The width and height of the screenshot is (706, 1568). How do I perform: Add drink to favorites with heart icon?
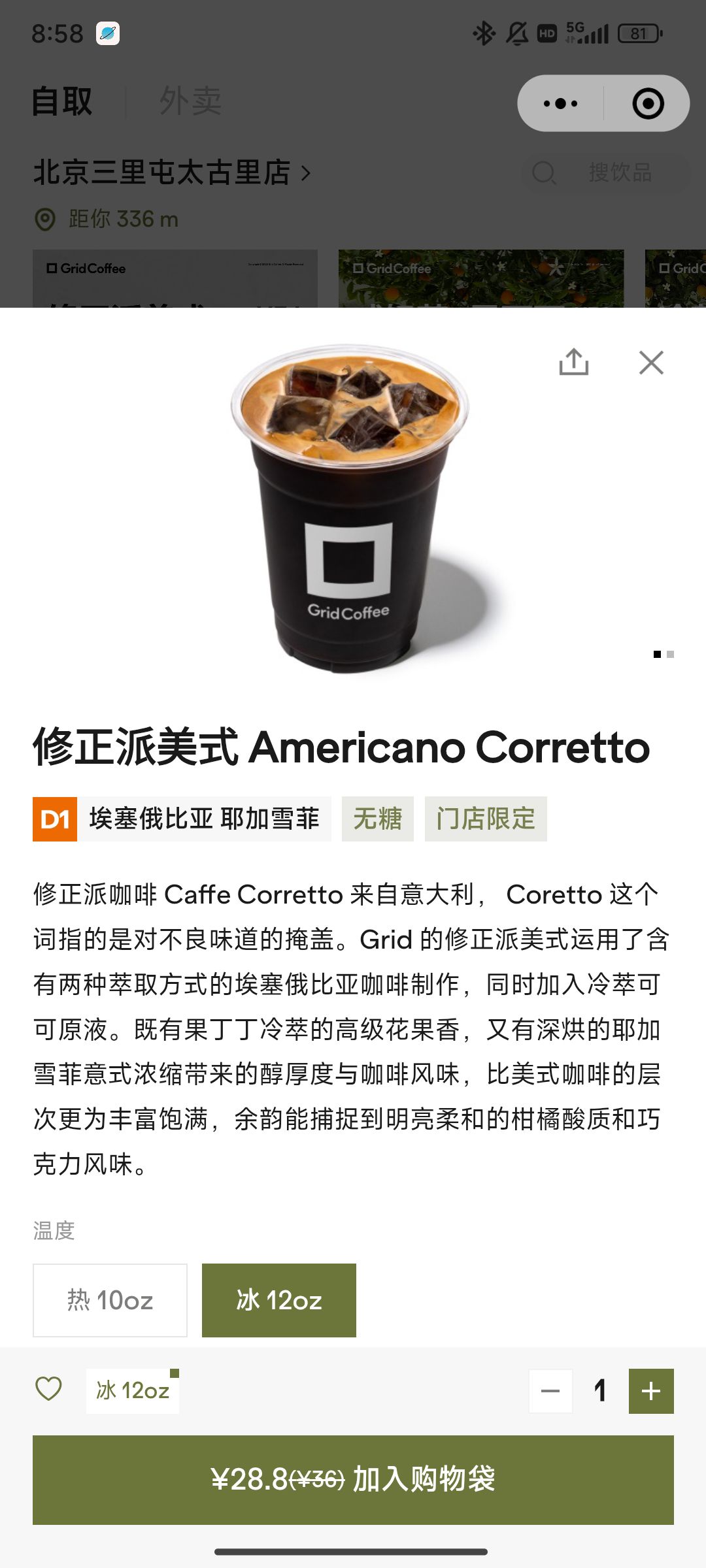point(48,1389)
